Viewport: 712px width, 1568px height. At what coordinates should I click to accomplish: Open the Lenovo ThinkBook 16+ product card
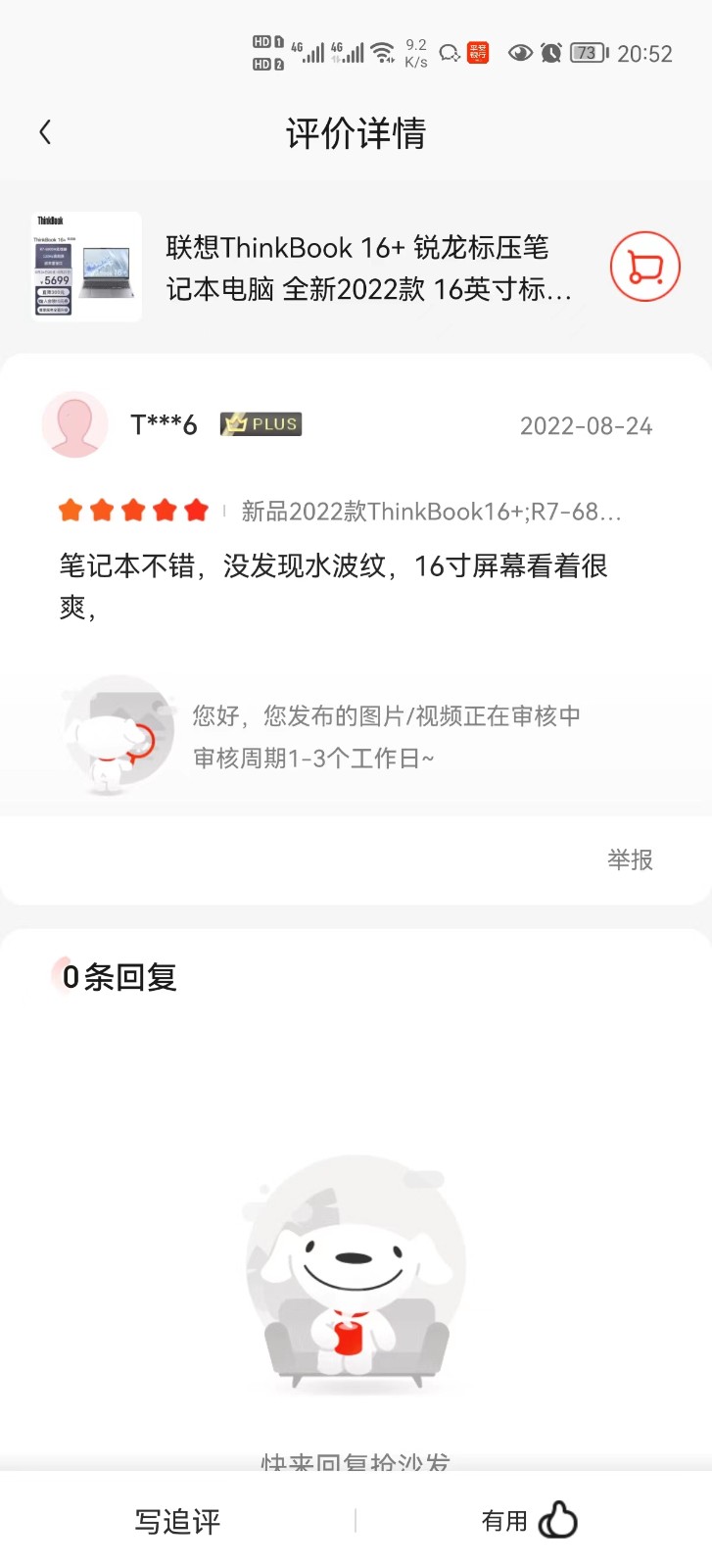pos(367,268)
